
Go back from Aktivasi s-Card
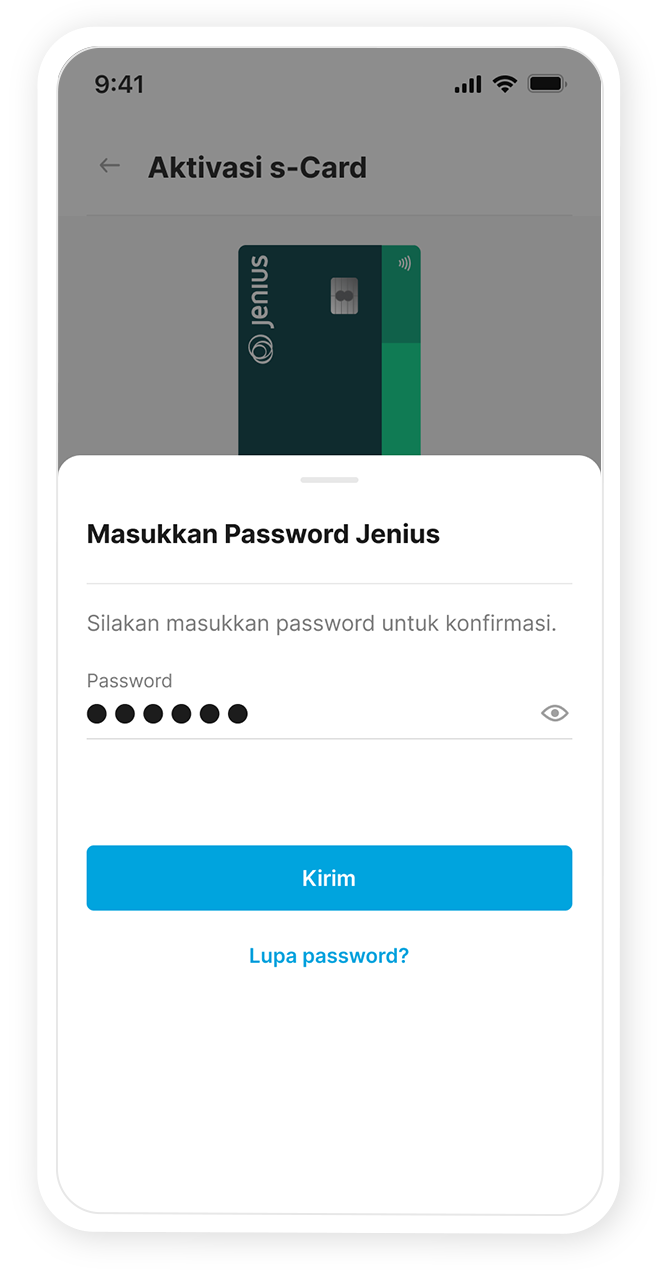coord(110,166)
